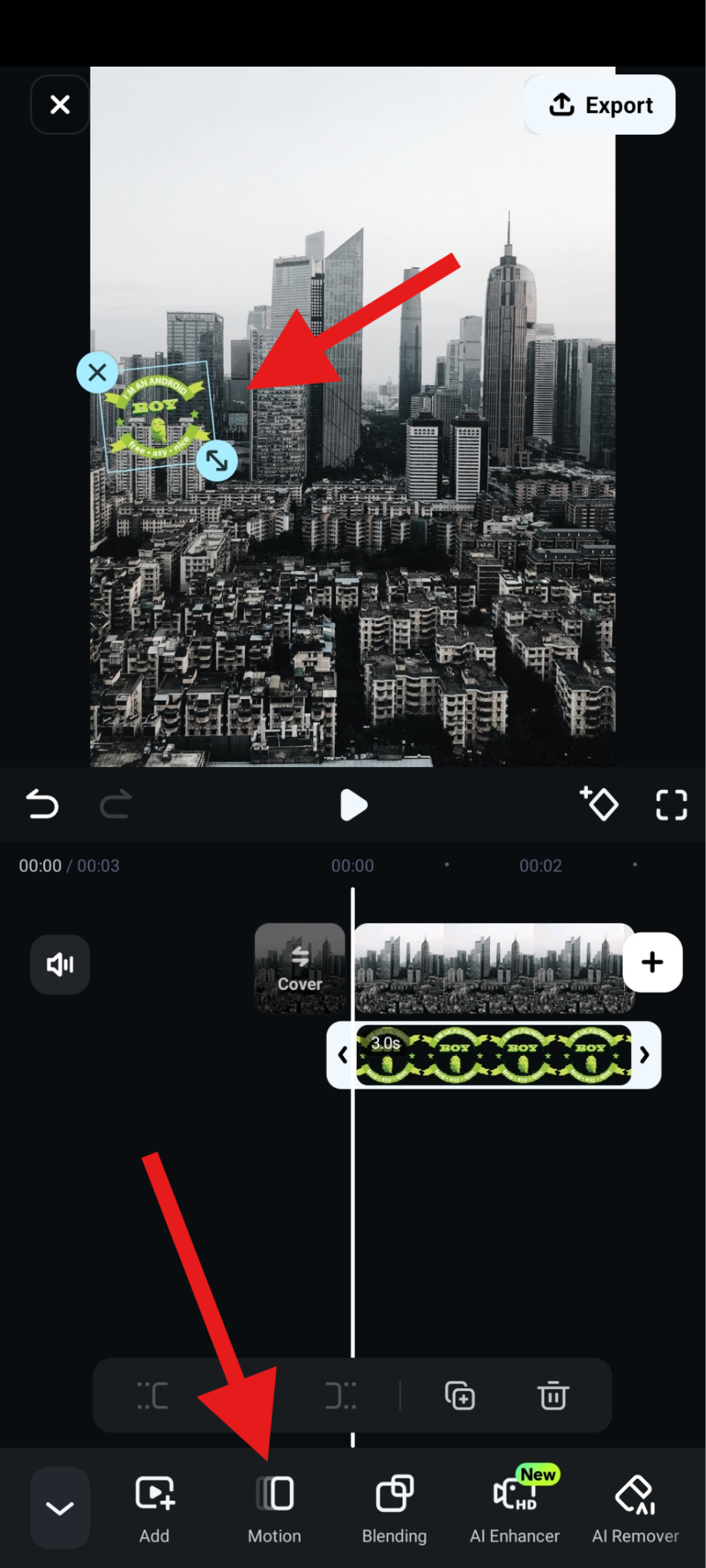Select the 3.0s sticker clip in timeline
Image resolution: width=706 pixels, height=1568 pixels.
click(x=494, y=1055)
